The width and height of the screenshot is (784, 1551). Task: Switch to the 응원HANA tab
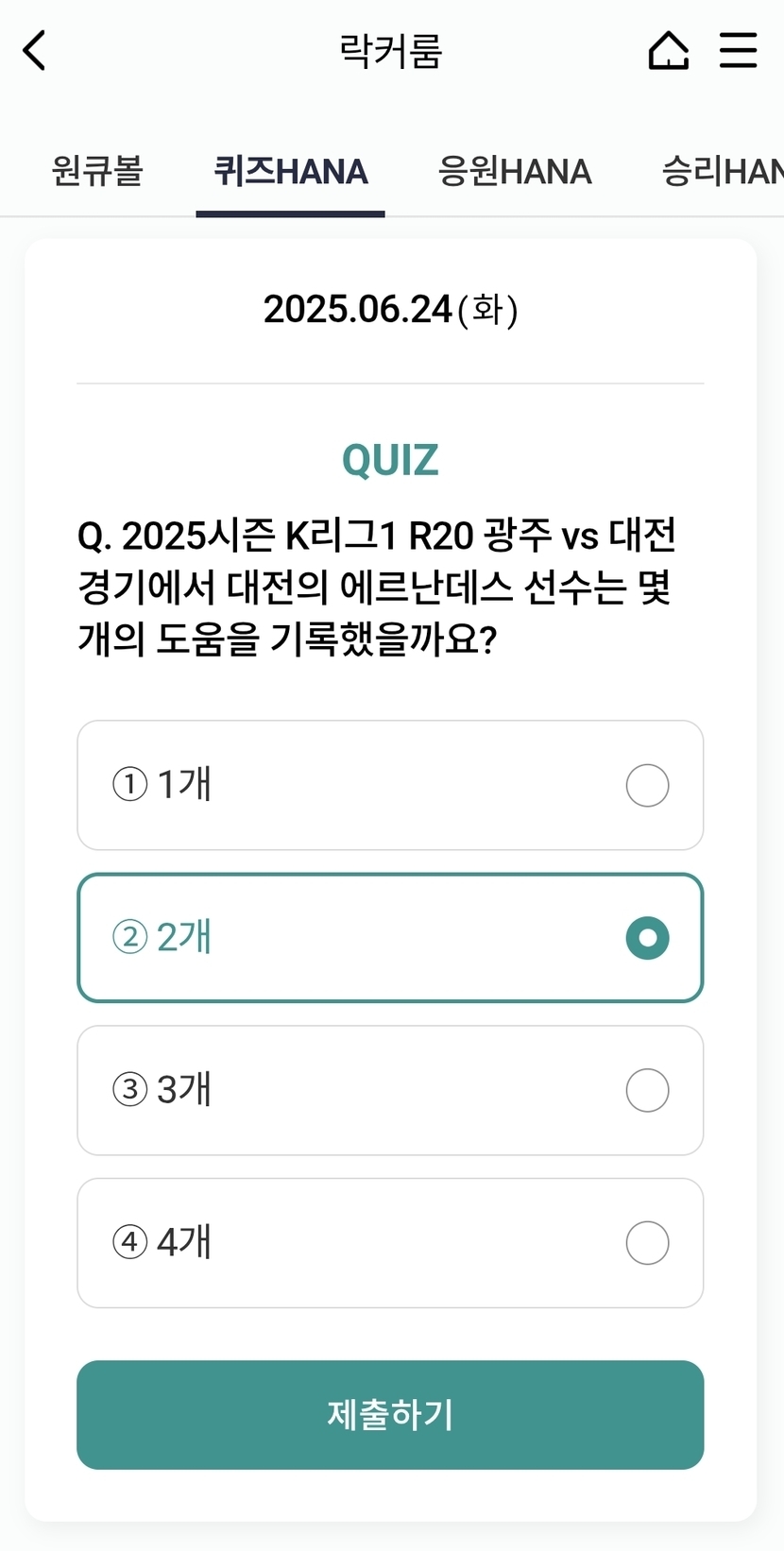pyautogui.click(x=515, y=172)
